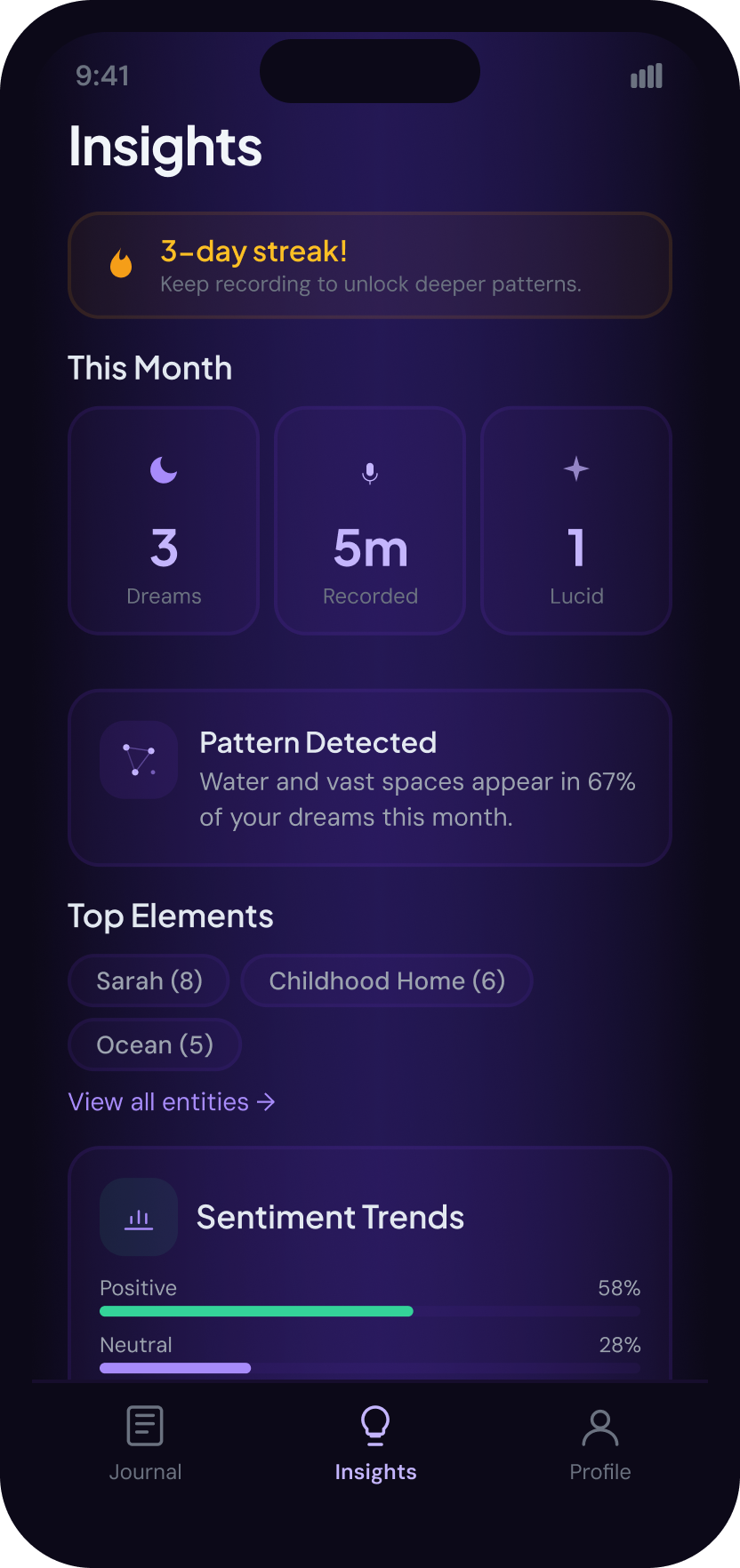Click the Positive sentiment progress bar
This screenshot has width=740, height=1568.
(369, 1310)
